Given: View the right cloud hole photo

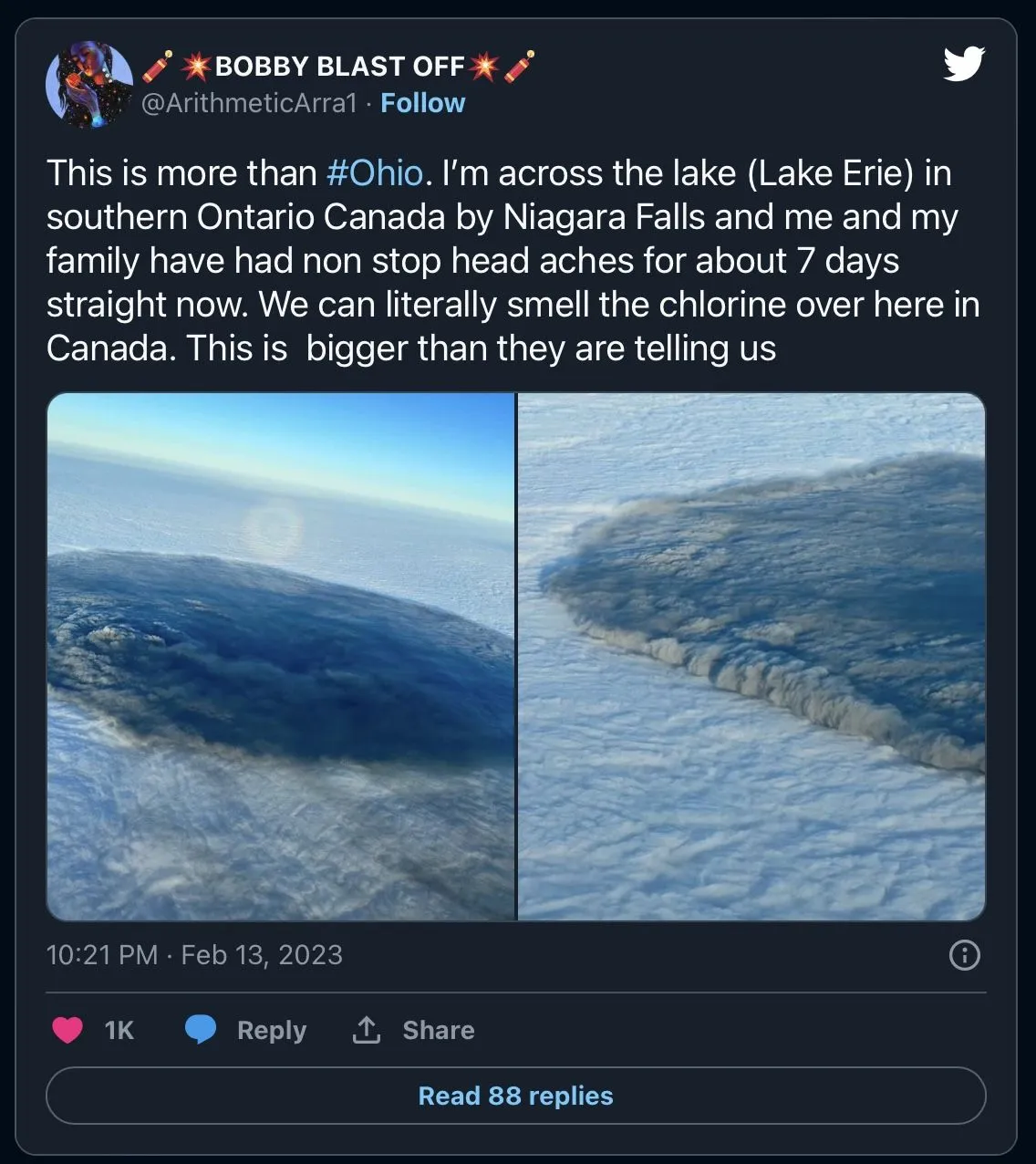Looking at the screenshot, I should 751,656.
